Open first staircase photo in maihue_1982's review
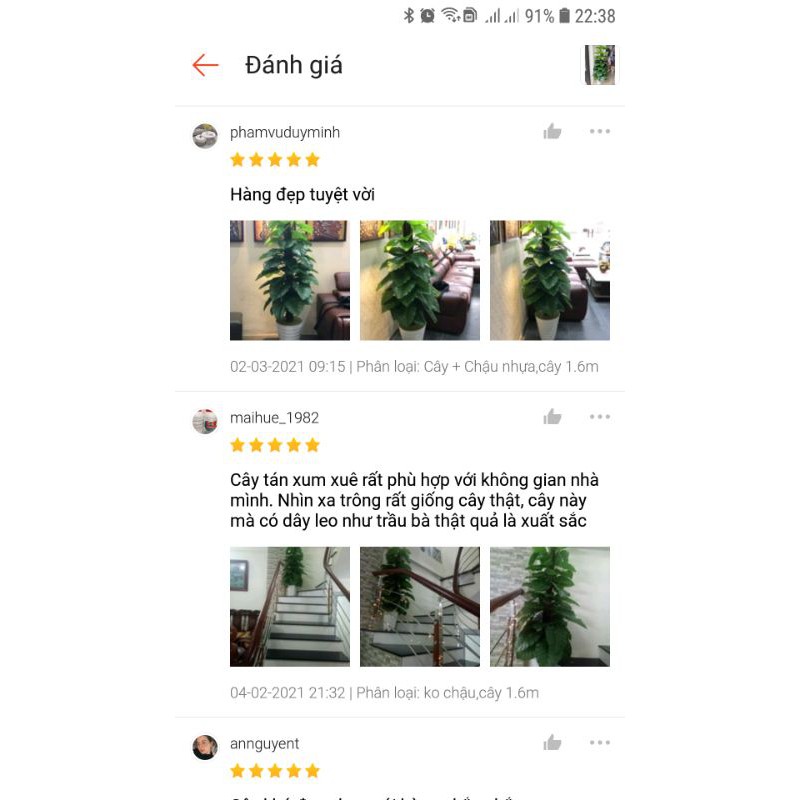Screen dimensions: 800x800 290,606
